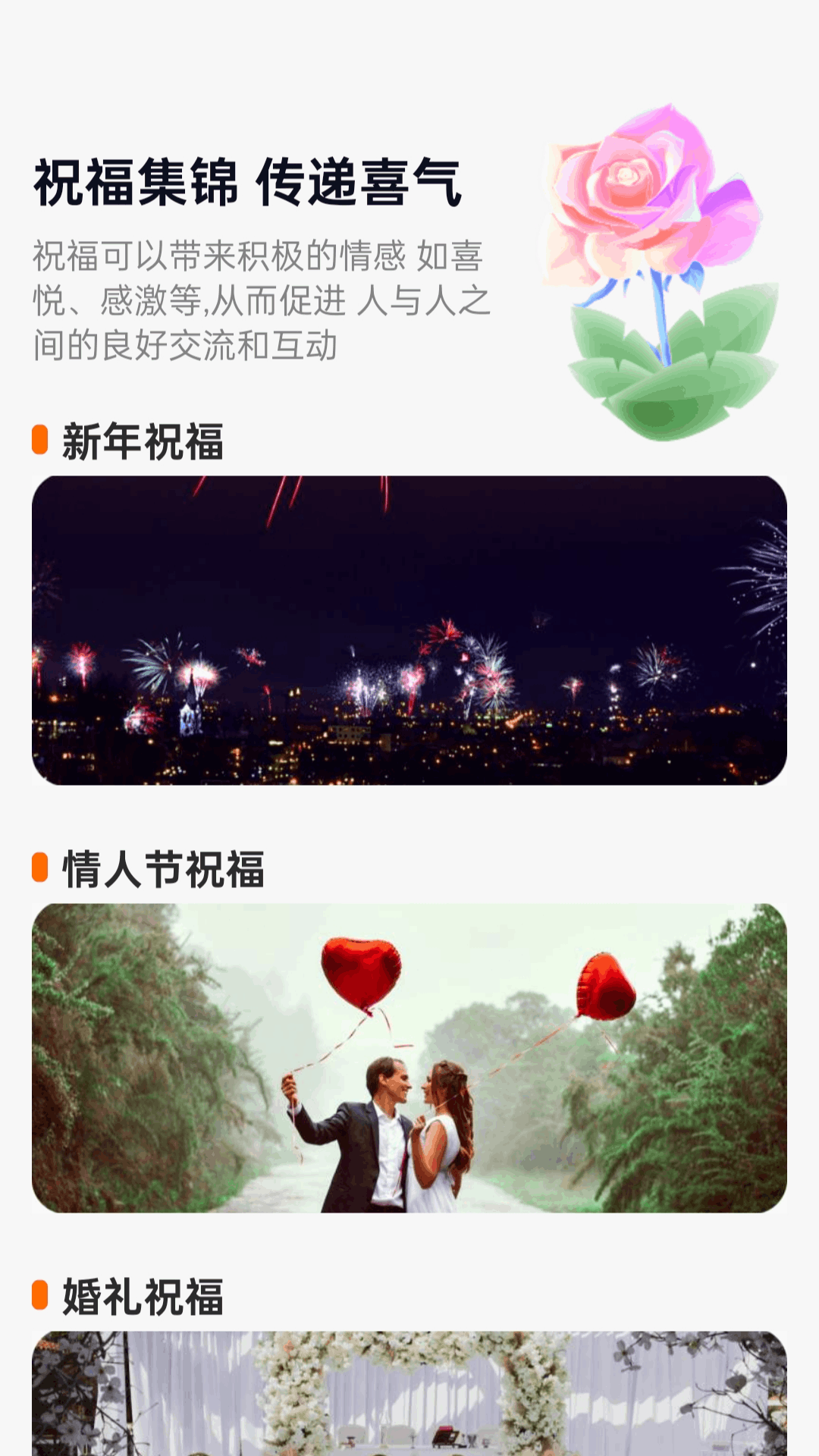This screenshot has width=819, height=1456.
Task: Click the green leaves of the rose graphic
Action: tap(660, 372)
